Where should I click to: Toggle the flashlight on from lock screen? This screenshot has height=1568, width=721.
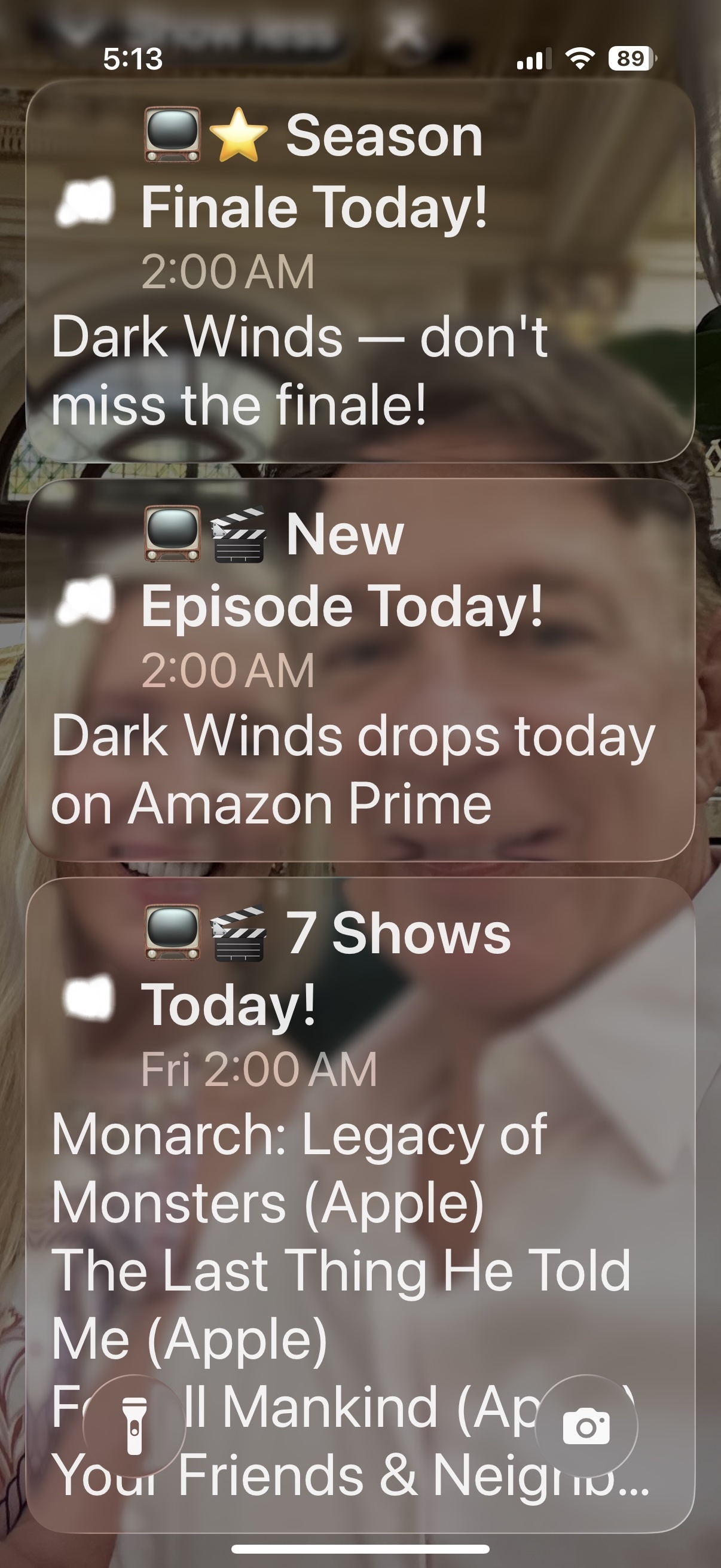pyautogui.click(x=135, y=1427)
